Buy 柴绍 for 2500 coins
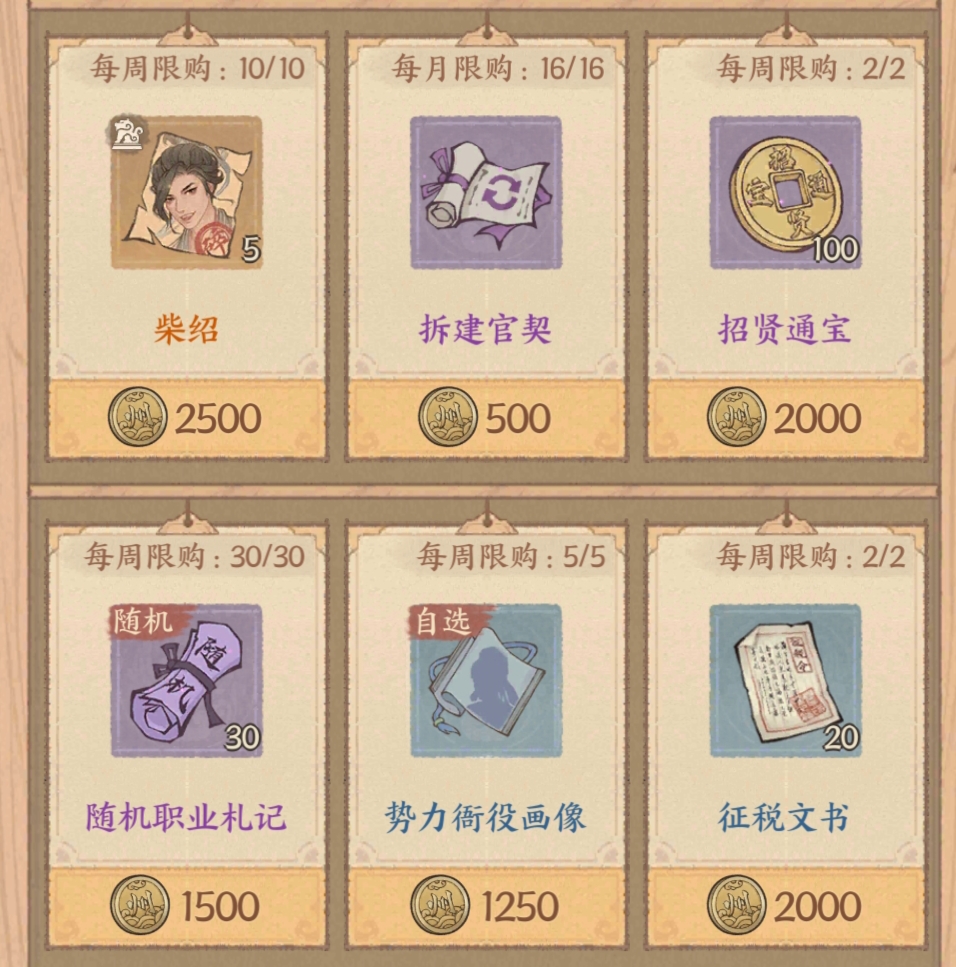Viewport: 956px width, 967px height. (x=186, y=418)
